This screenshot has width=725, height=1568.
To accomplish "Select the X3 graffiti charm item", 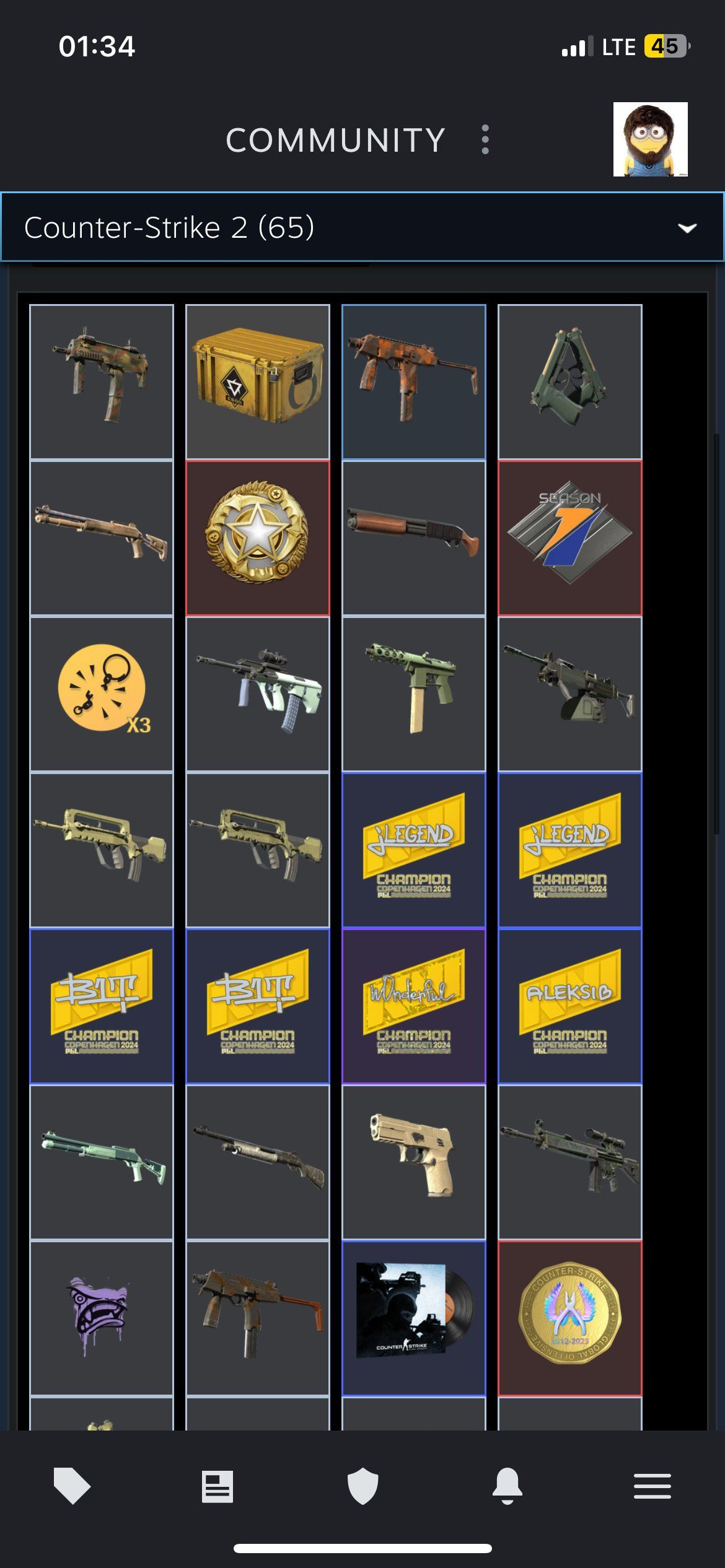I will tap(102, 694).
